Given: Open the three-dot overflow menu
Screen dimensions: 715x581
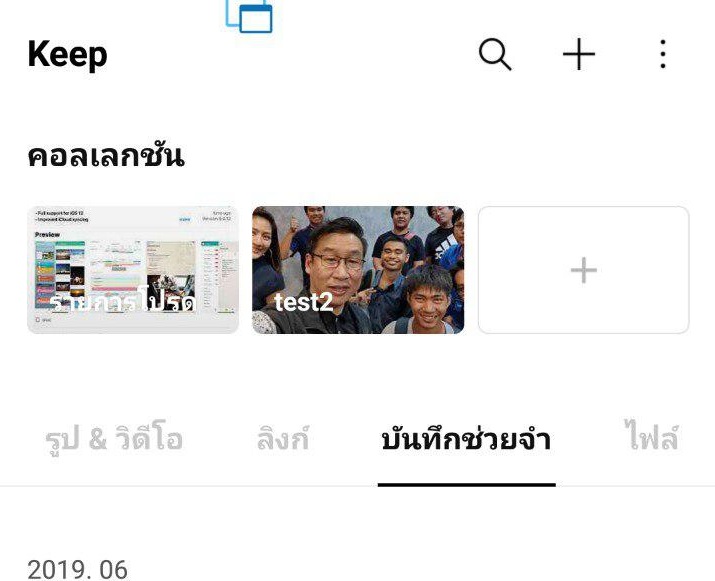Looking at the screenshot, I should [663, 54].
